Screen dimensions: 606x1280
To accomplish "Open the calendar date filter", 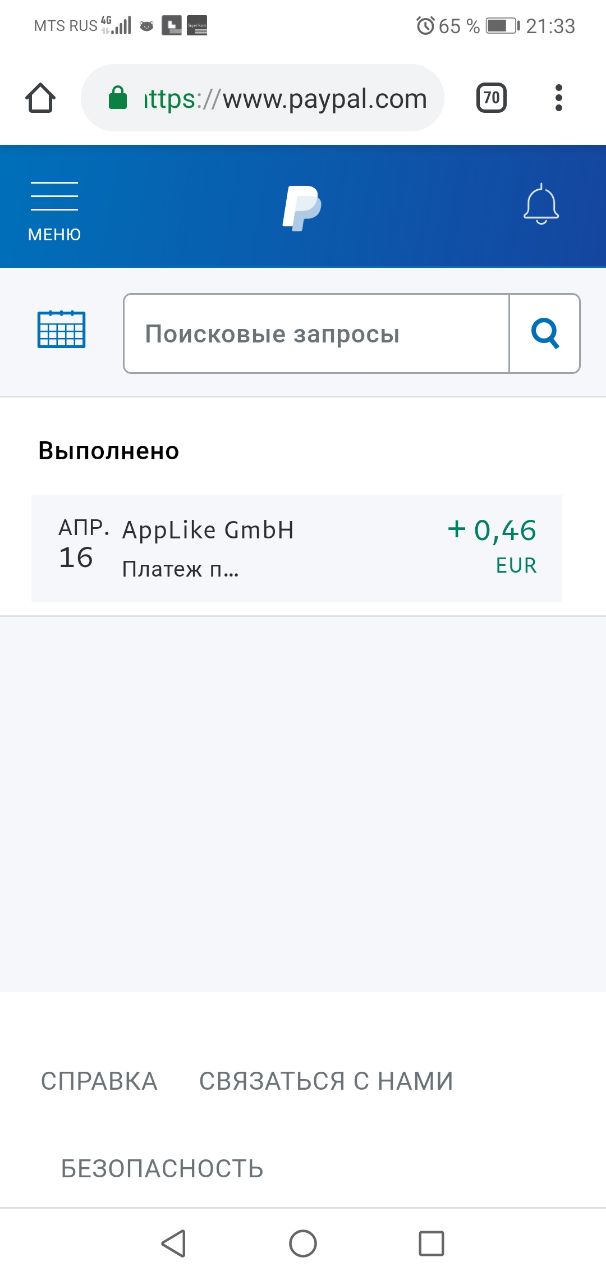I will [61, 330].
